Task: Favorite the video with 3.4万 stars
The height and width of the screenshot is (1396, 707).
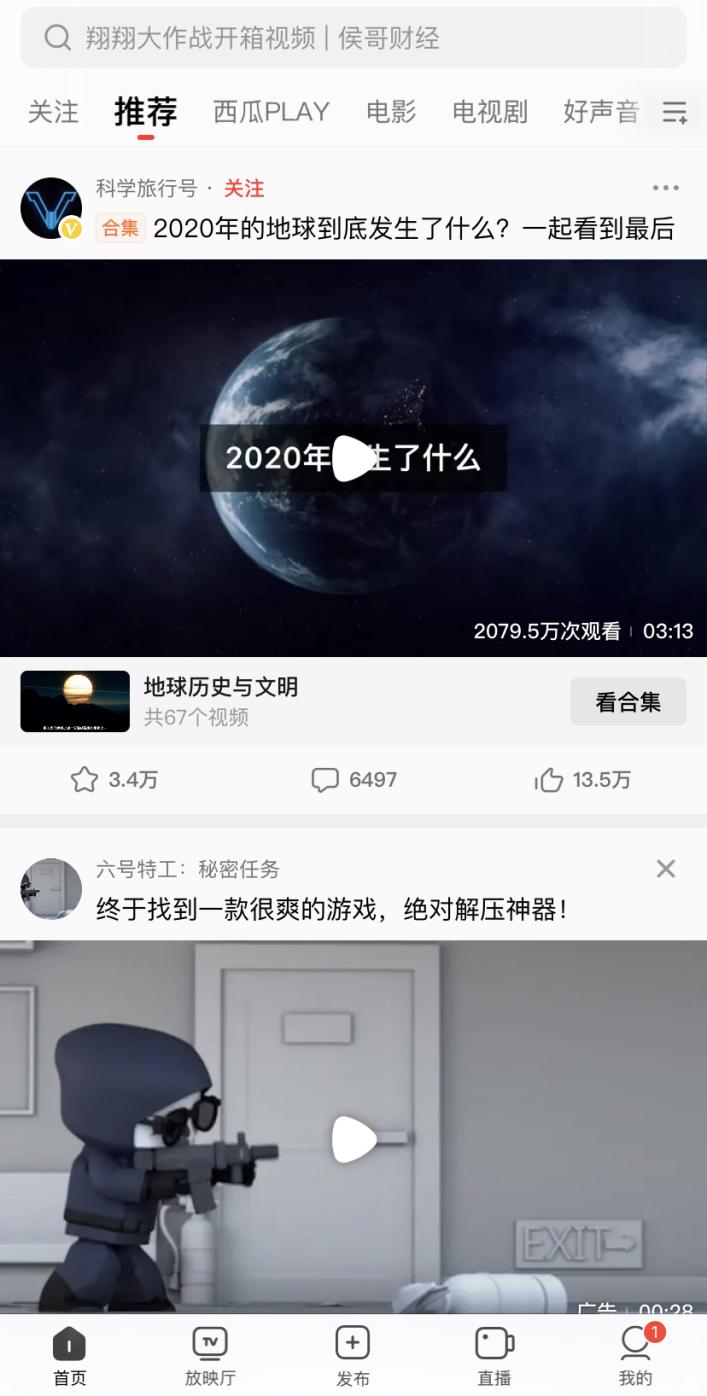Action: click(114, 780)
